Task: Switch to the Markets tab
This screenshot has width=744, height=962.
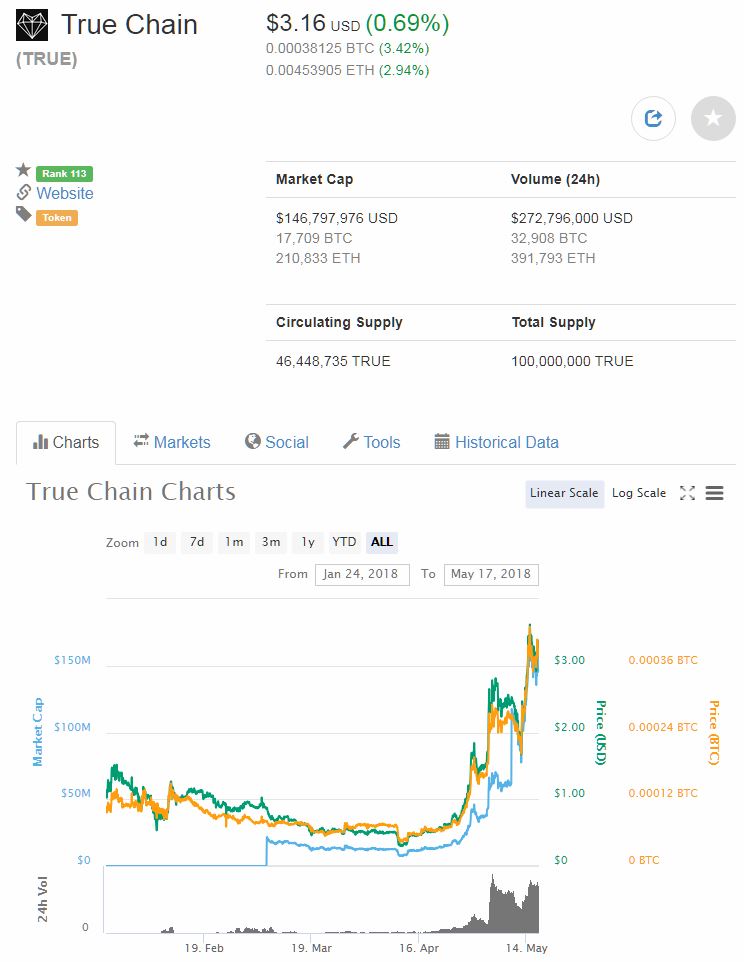Action: (172, 442)
